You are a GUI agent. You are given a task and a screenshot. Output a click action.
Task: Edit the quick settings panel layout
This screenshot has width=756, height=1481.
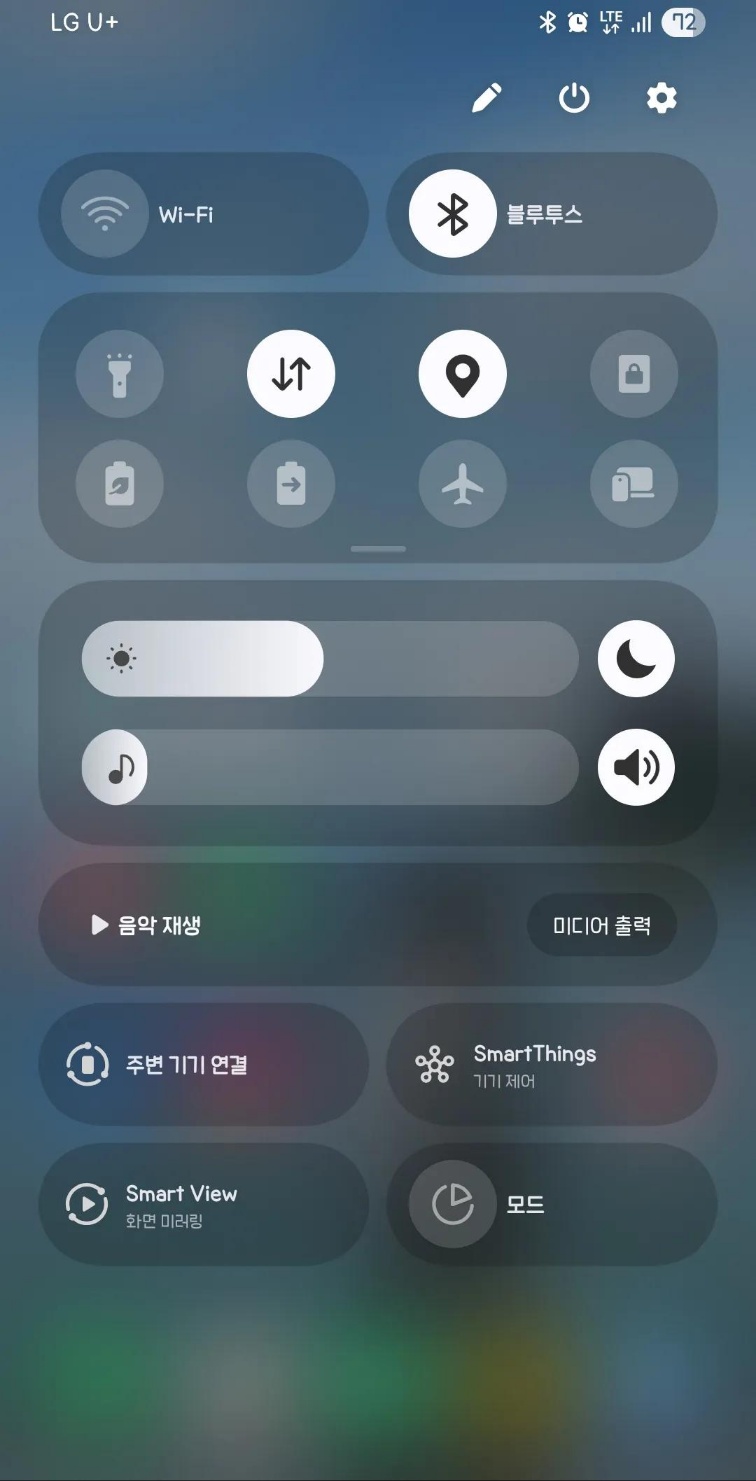click(487, 98)
